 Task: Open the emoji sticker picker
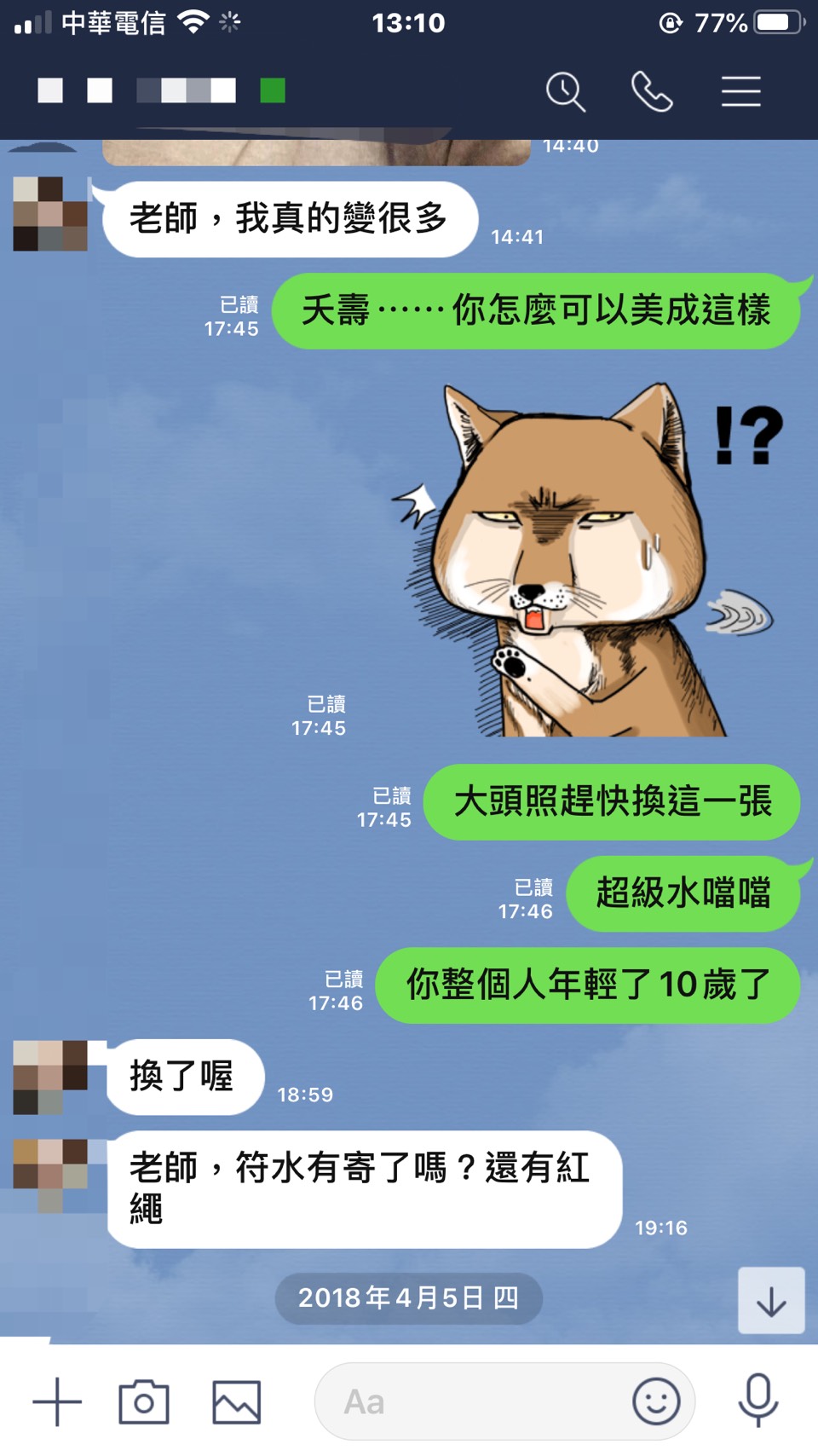click(x=656, y=1401)
